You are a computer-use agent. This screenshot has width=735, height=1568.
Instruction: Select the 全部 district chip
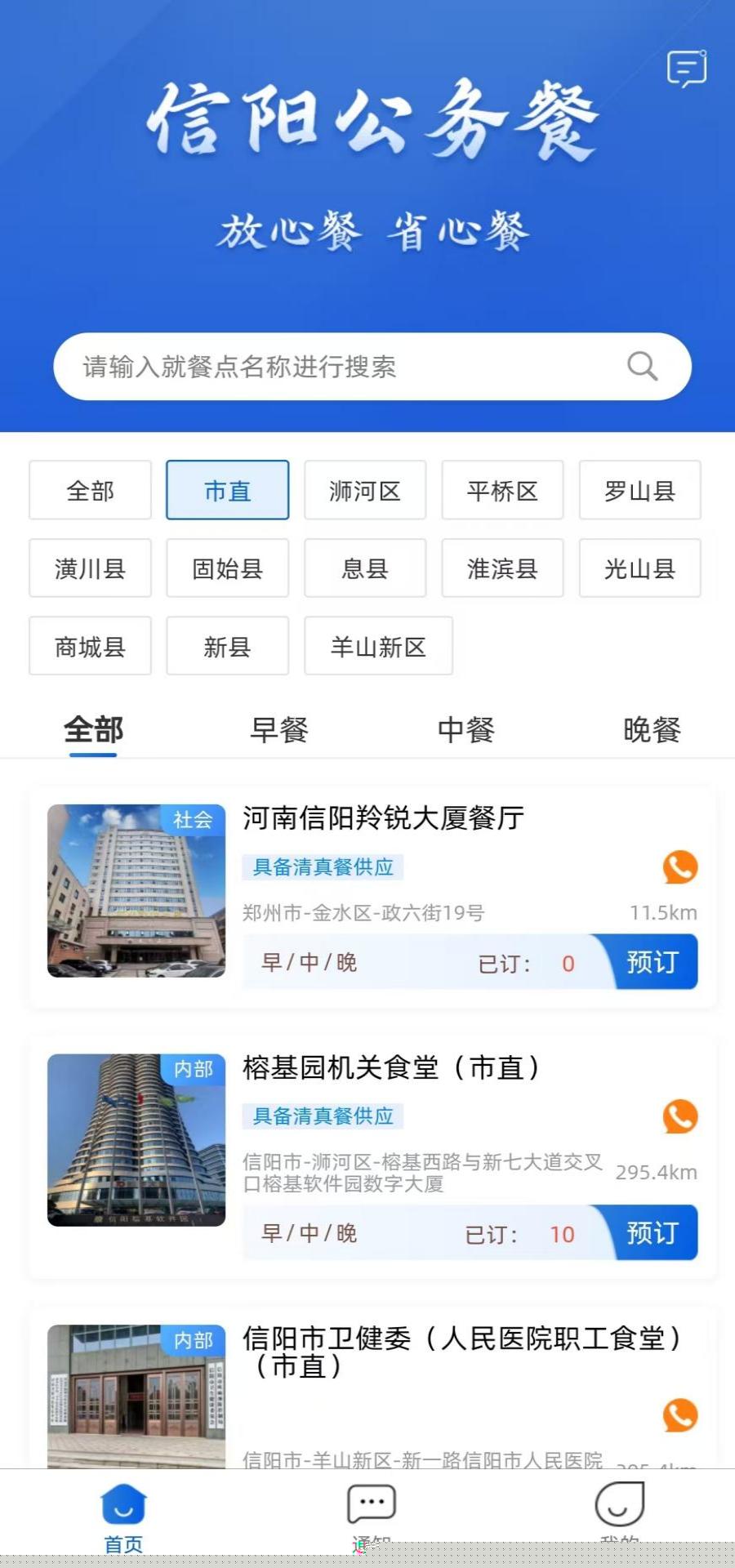(x=90, y=491)
